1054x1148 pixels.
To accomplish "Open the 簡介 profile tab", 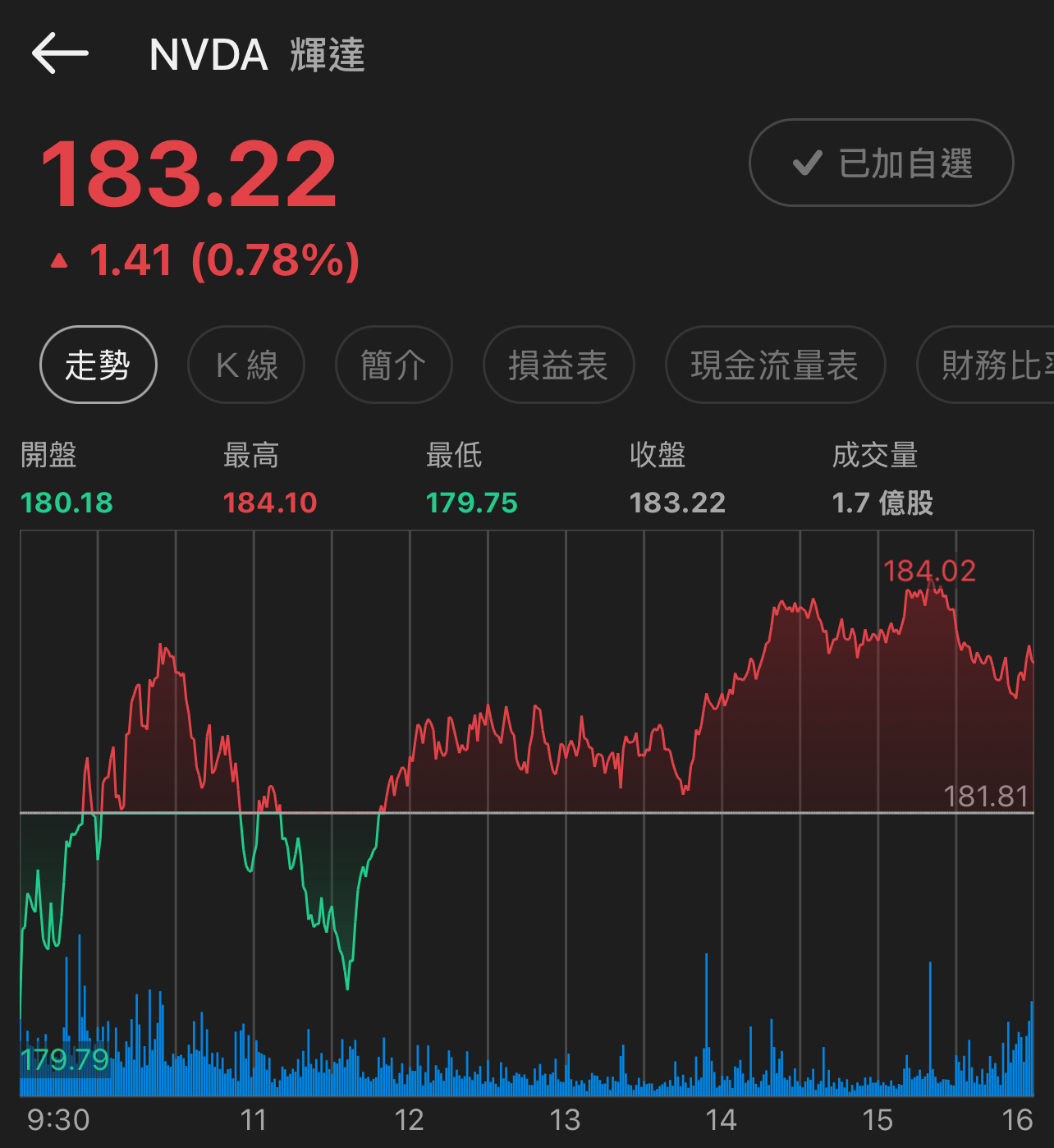I will [394, 365].
